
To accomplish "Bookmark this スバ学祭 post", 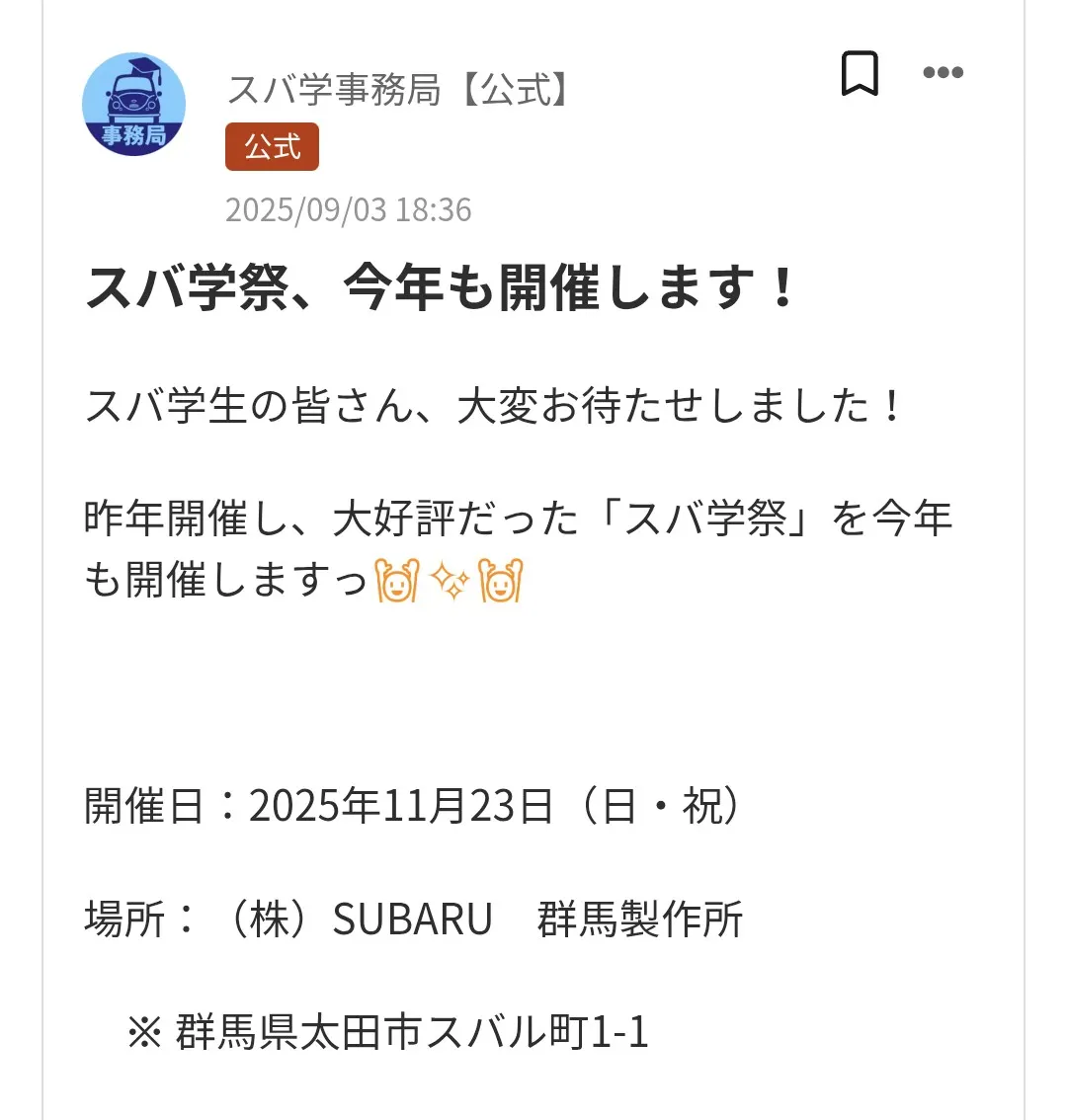I will (x=860, y=74).
